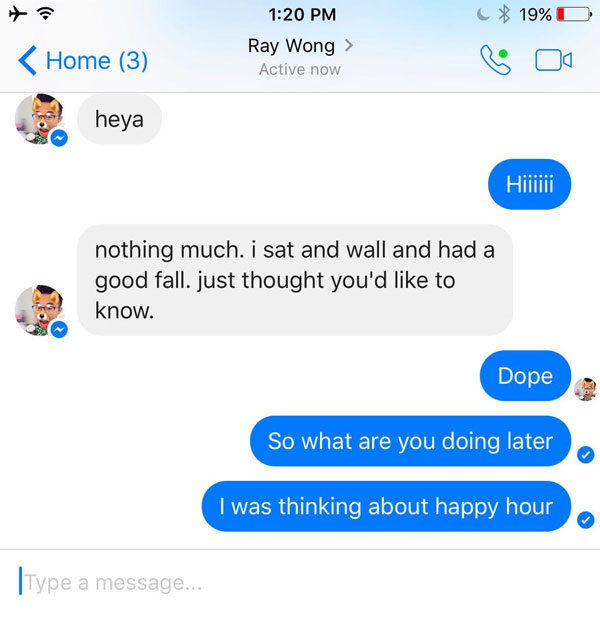Start a video call with Ray Wong
600x617 pixels.
tap(553, 60)
